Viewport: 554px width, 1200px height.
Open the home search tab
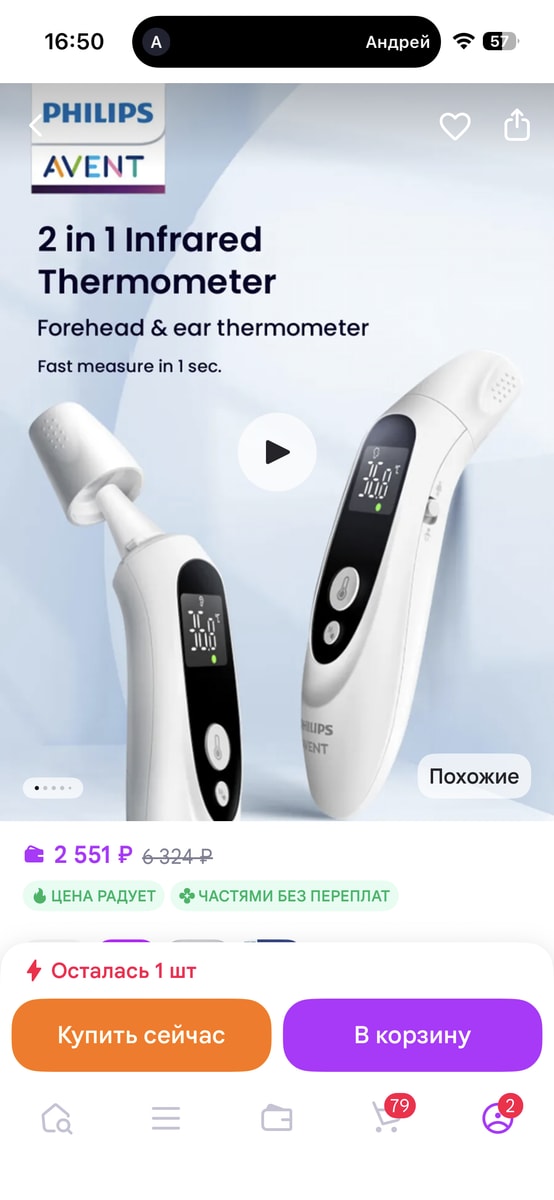[x=56, y=1118]
